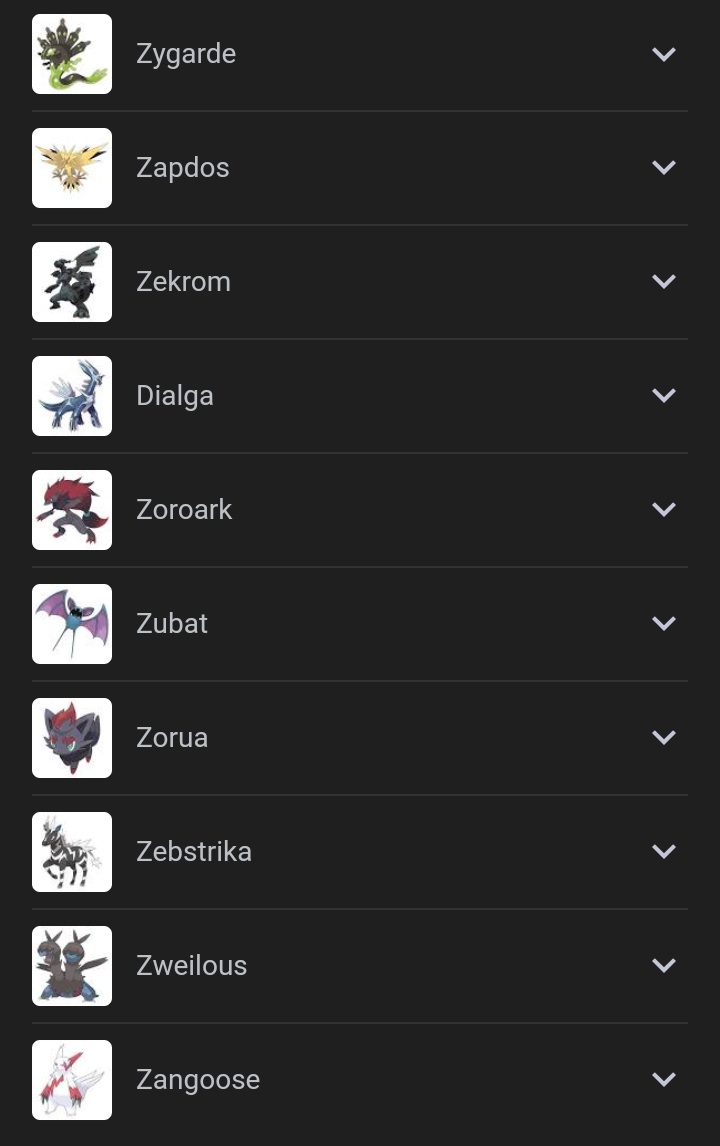The height and width of the screenshot is (1146, 720).
Task: Expand the Zangoose entry
Action: tap(664, 1080)
